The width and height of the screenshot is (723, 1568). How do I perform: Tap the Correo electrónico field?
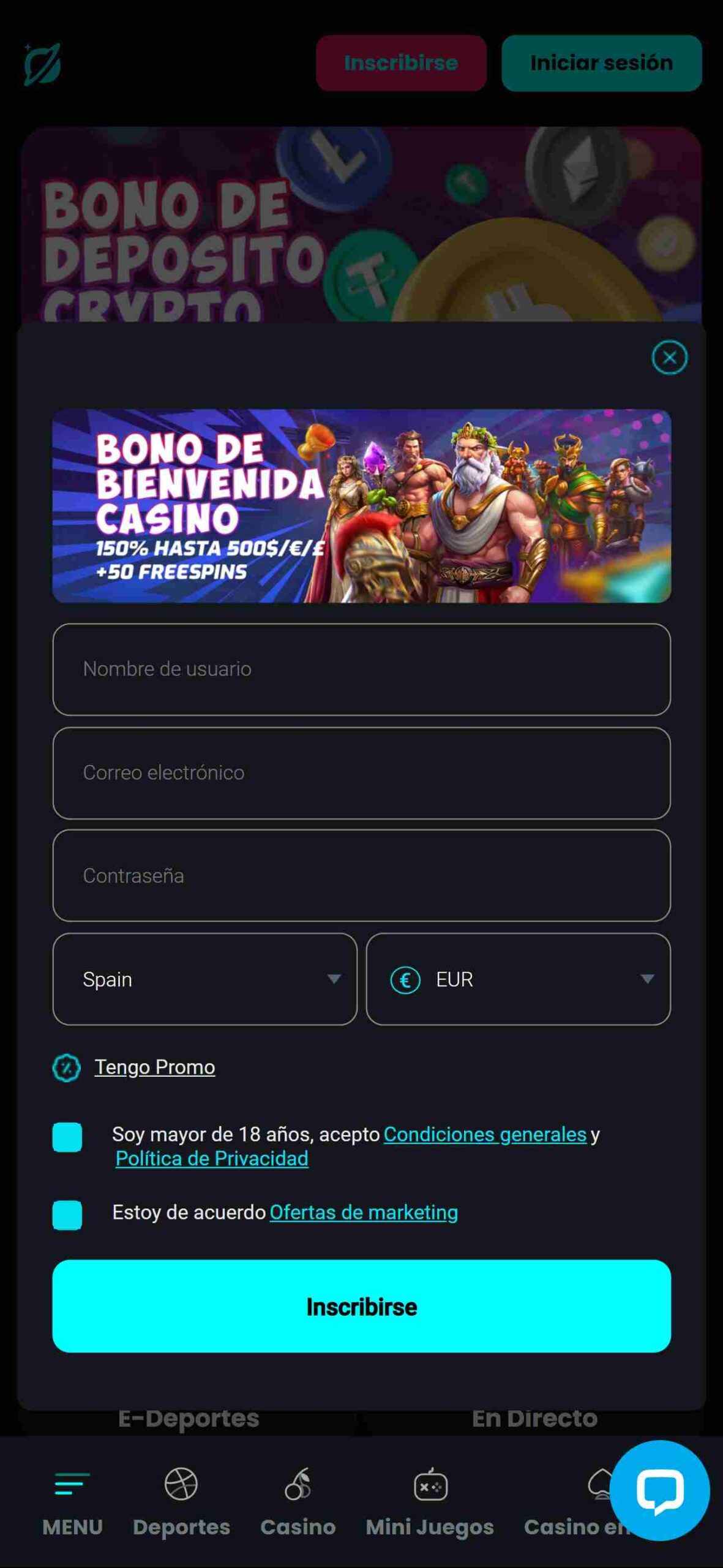[x=361, y=772]
